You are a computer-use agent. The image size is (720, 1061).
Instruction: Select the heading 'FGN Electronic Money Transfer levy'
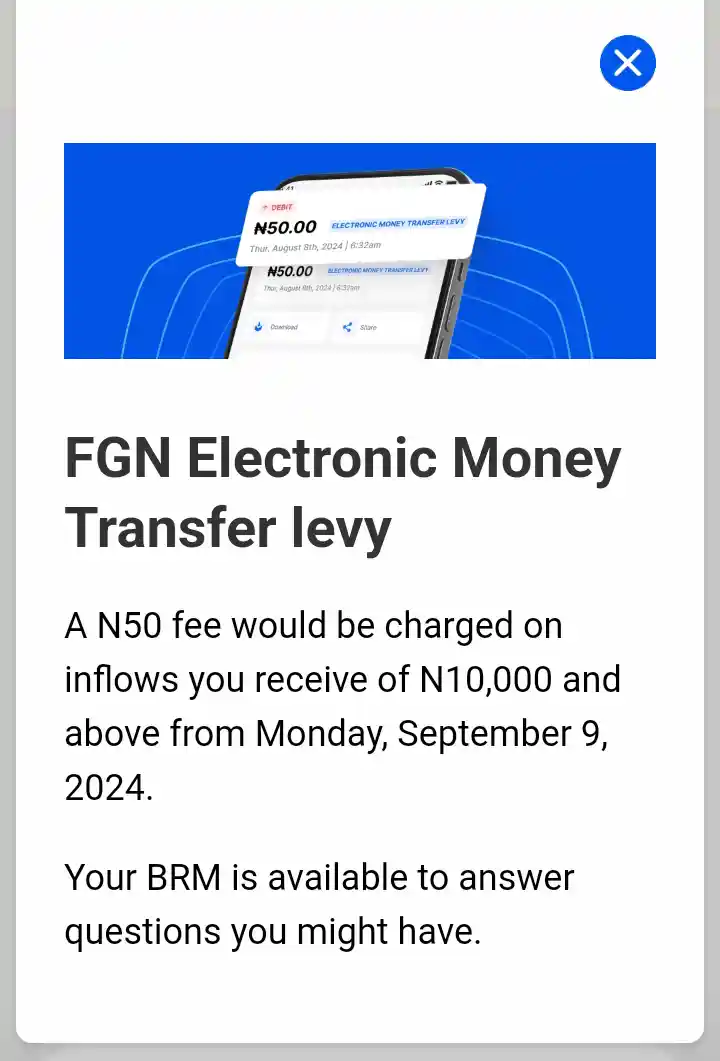[x=341, y=492]
